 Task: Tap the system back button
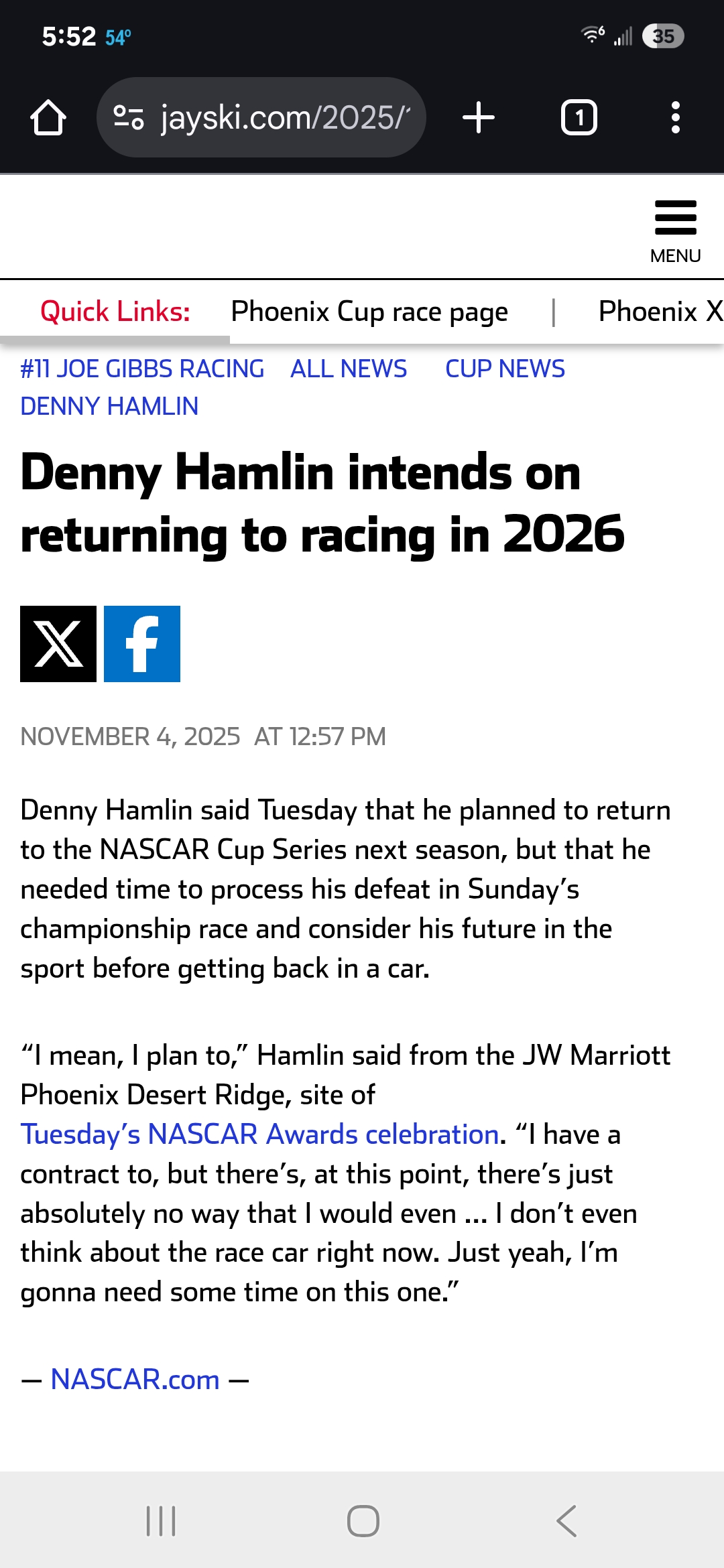pos(566,1520)
